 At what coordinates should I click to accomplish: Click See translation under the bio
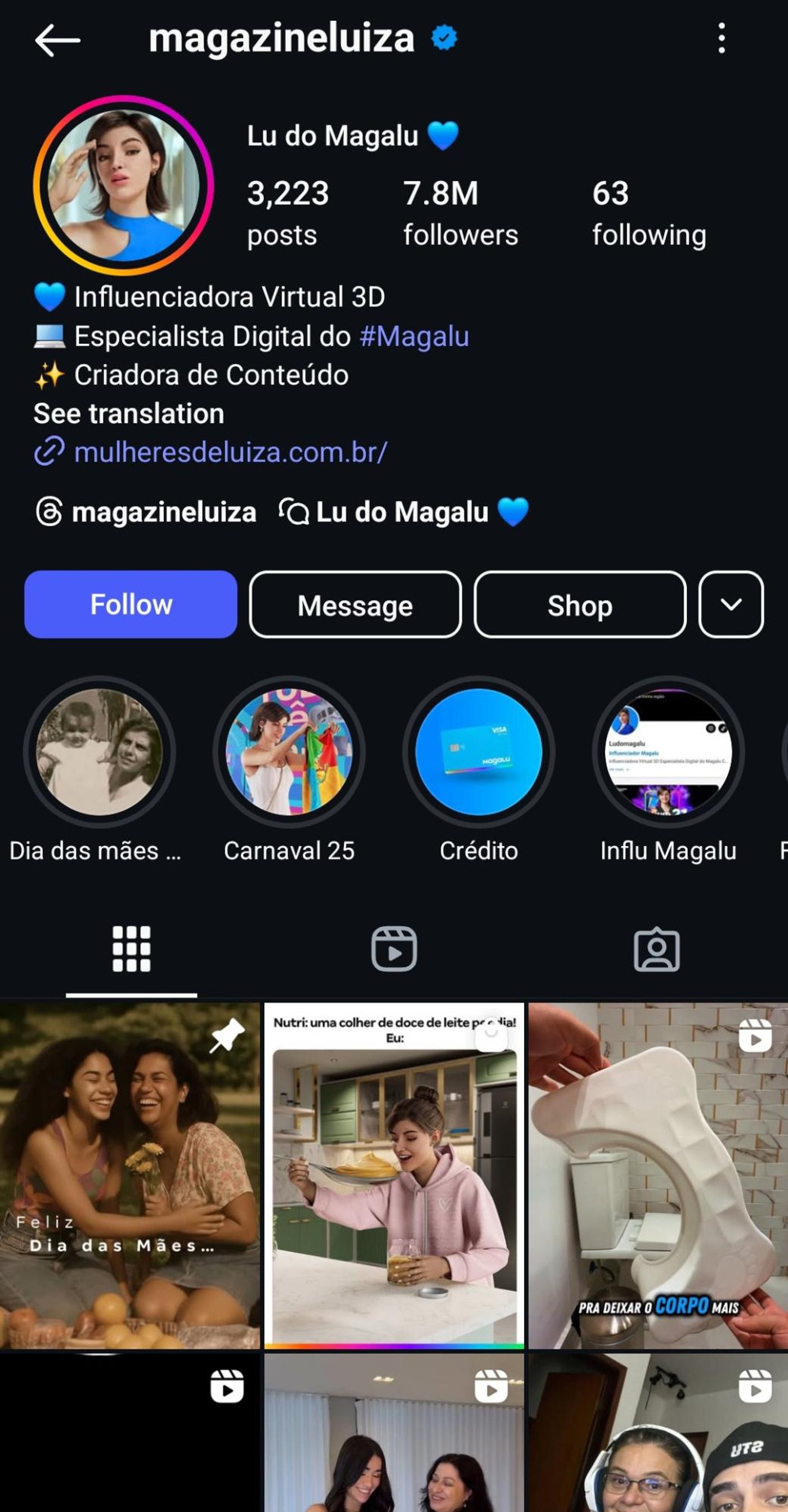tap(128, 414)
